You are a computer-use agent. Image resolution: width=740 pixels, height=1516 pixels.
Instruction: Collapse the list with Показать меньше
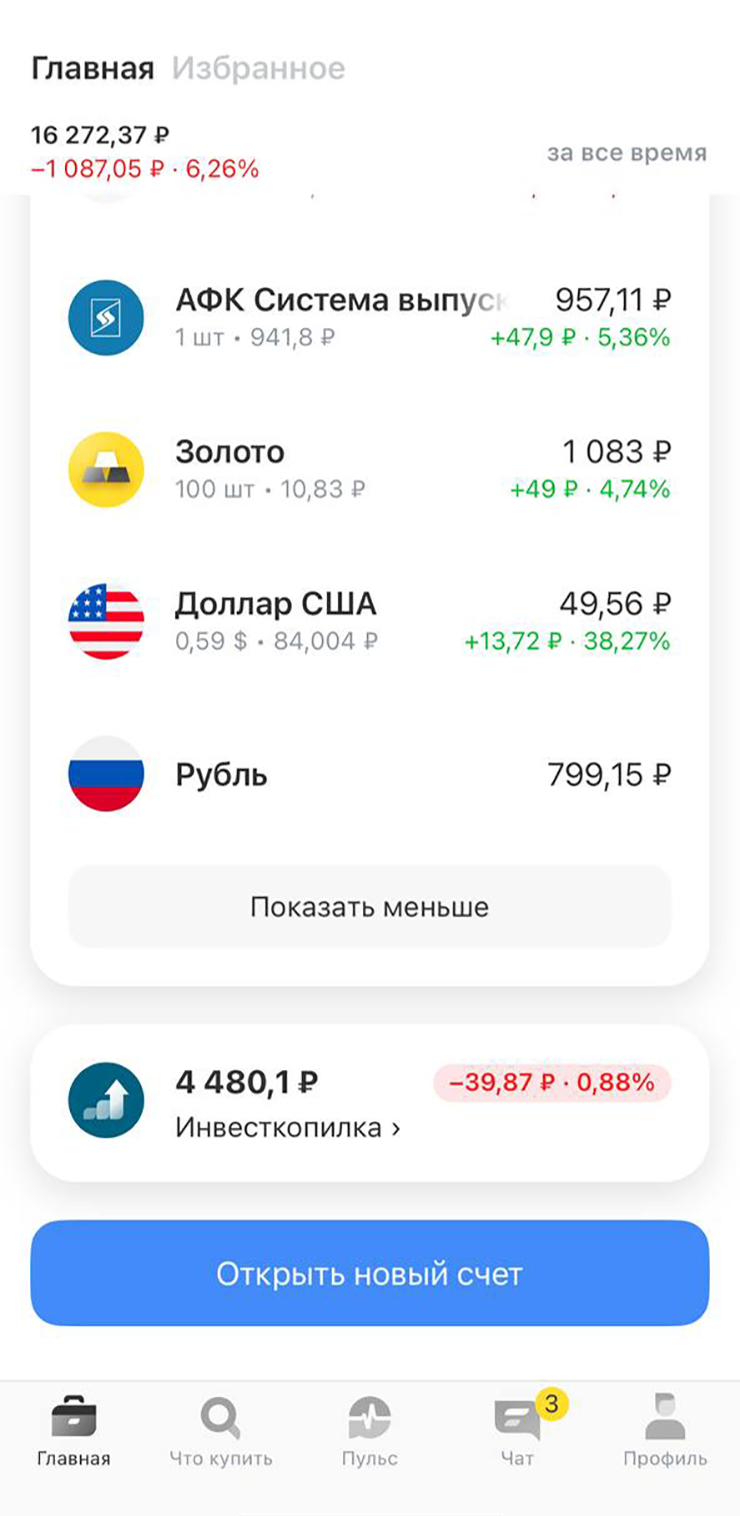pyautogui.click(x=369, y=907)
